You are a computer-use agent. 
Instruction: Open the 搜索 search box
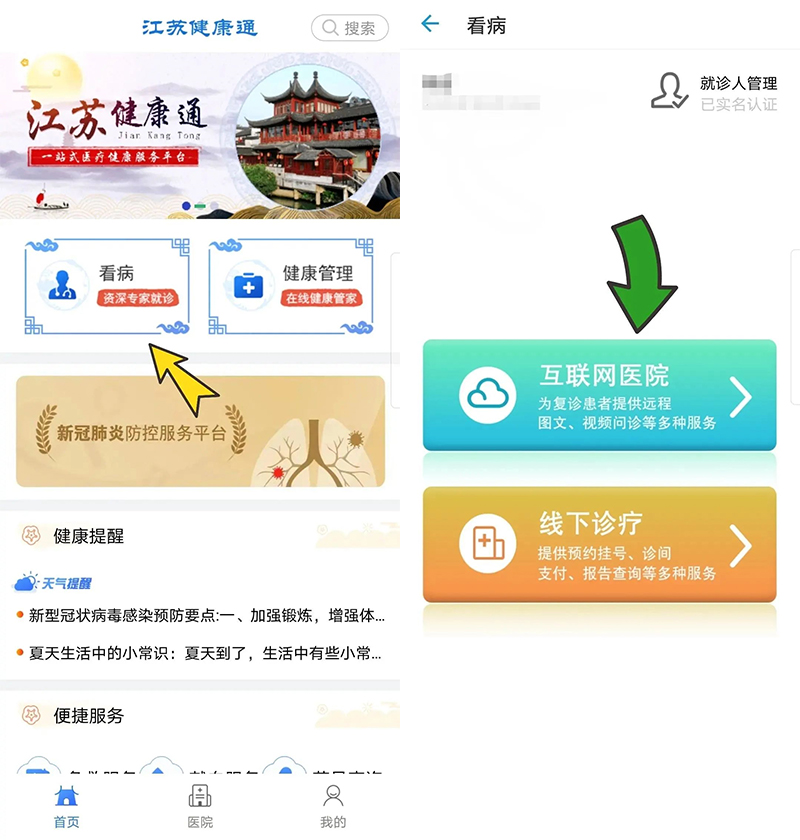(x=350, y=28)
